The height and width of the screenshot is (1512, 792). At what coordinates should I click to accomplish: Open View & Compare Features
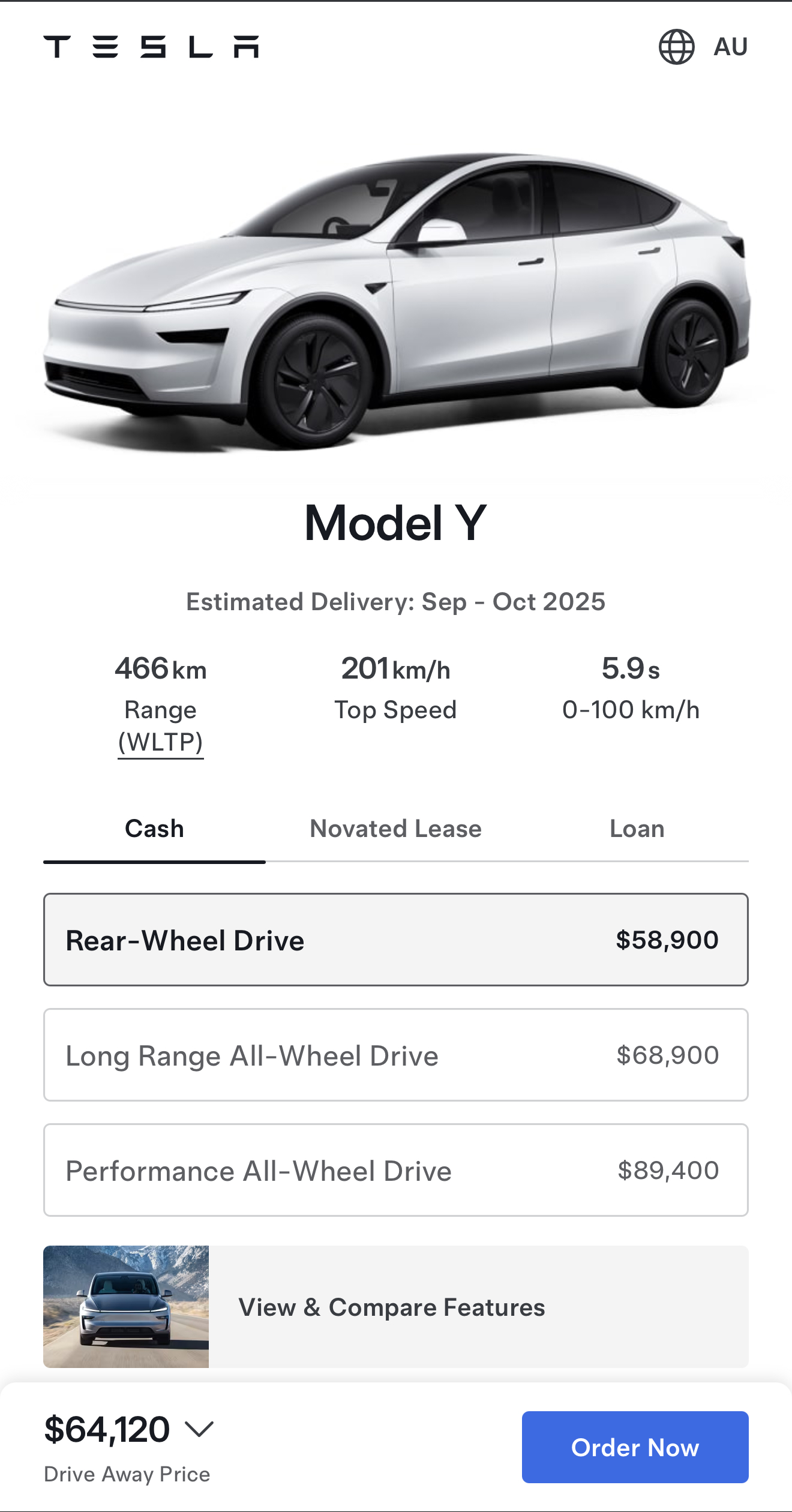coord(395,1307)
